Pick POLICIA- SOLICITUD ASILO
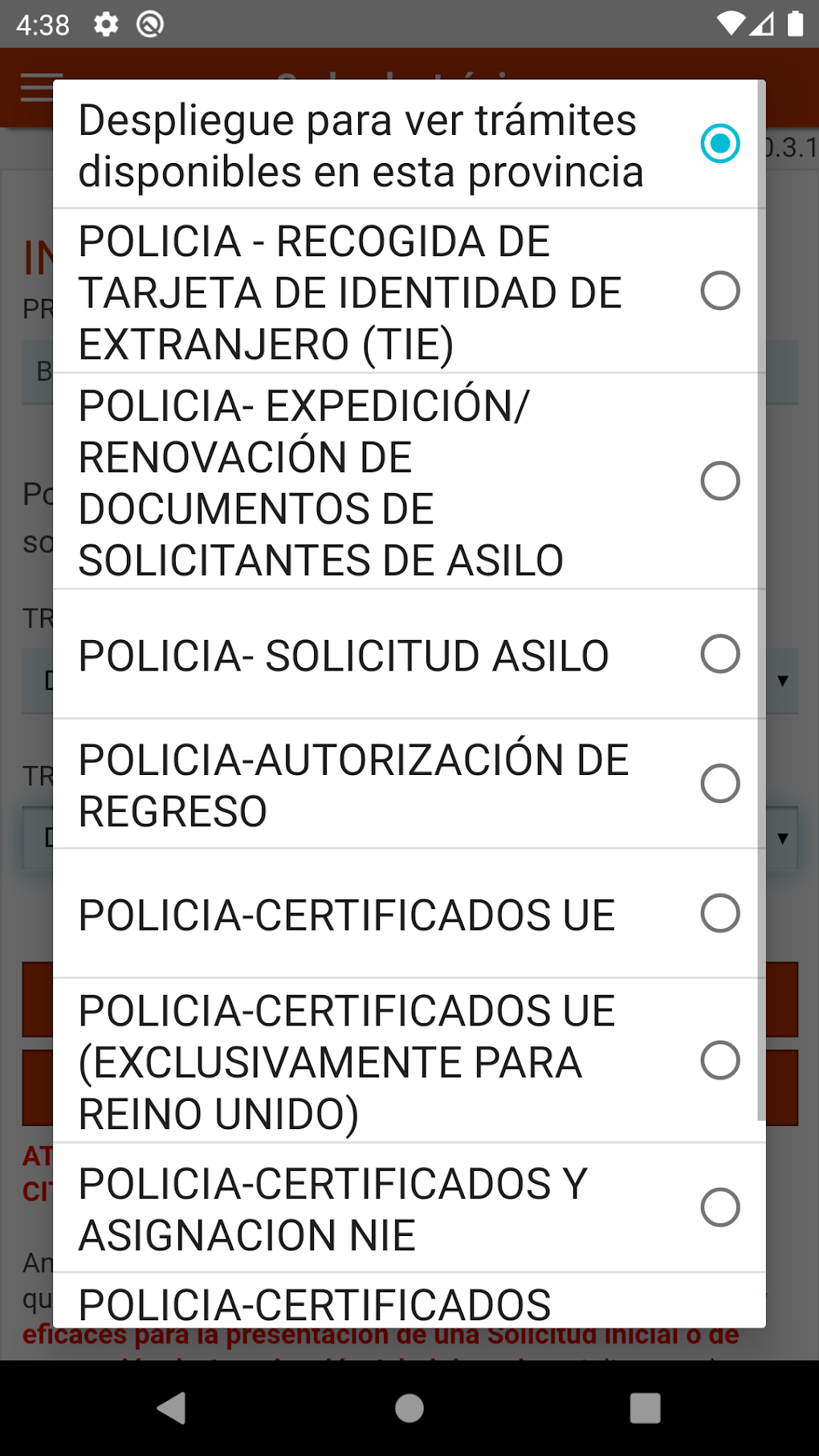Screen dimensions: 819x1456 click(x=408, y=655)
